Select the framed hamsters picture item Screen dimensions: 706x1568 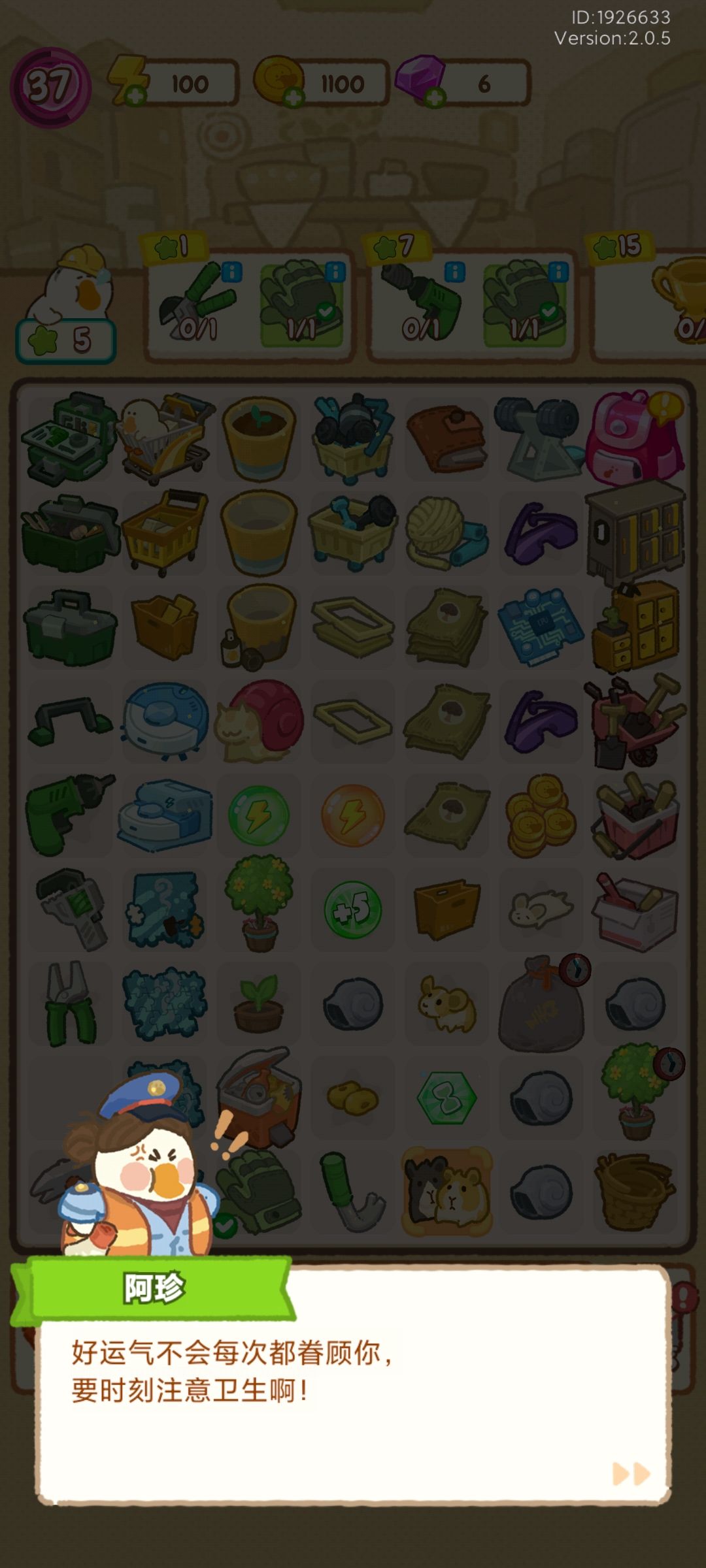(x=446, y=1192)
